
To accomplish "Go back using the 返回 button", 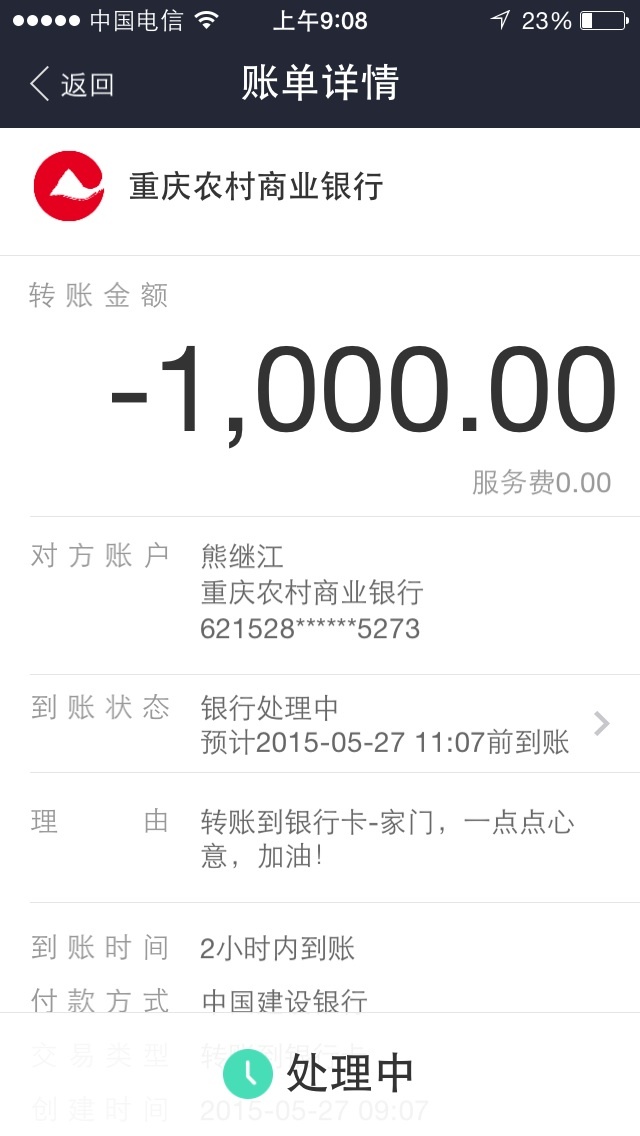I will [71, 84].
